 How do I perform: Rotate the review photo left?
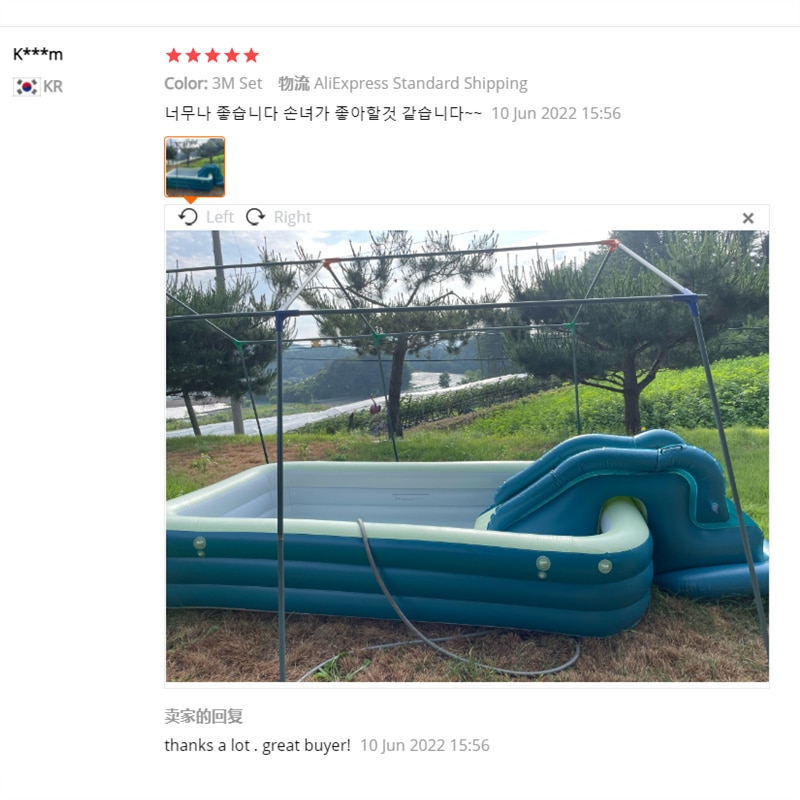point(205,217)
